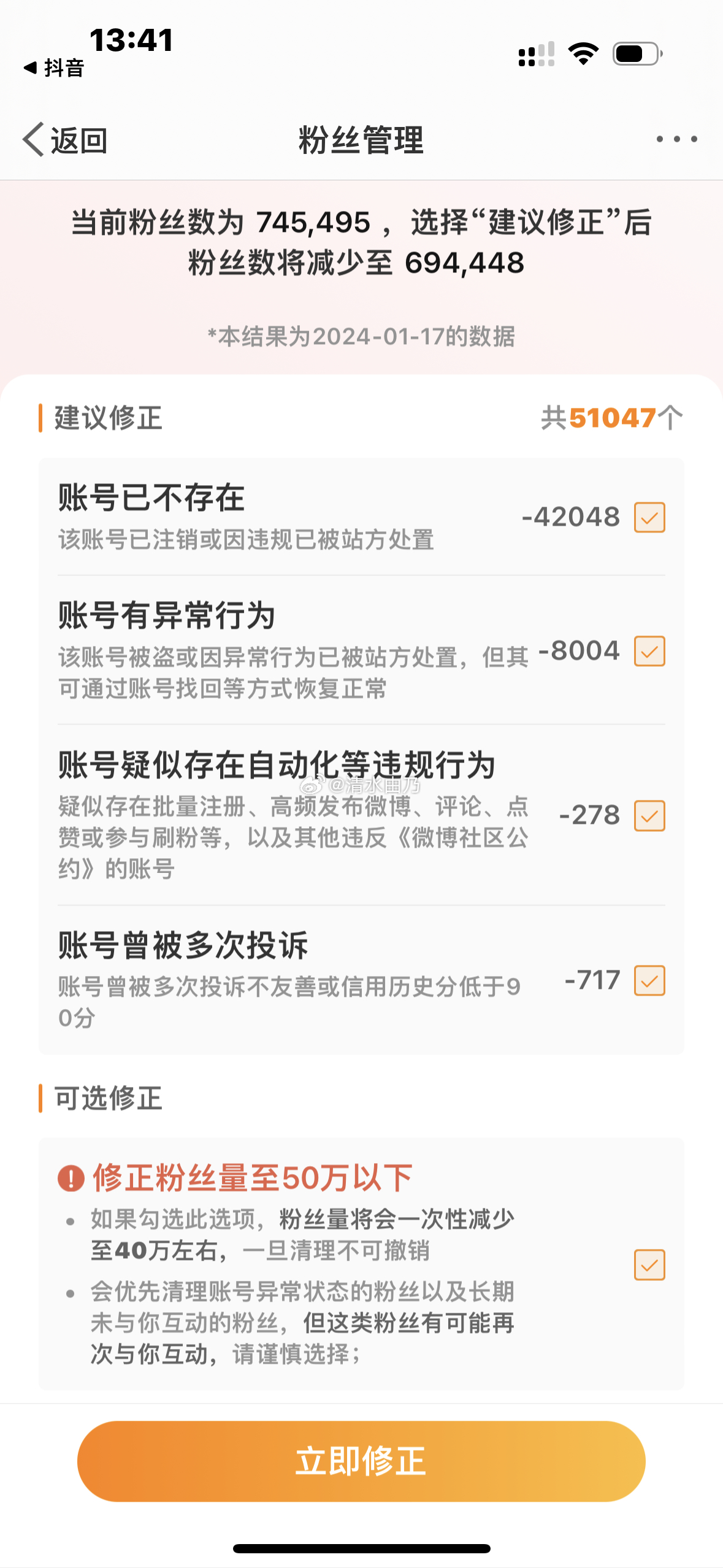Image resolution: width=723 pixels, height=1568 pixels.
Task: Uncheck the 账号有异常行为 checkbox
Action: tap(649, 651)
